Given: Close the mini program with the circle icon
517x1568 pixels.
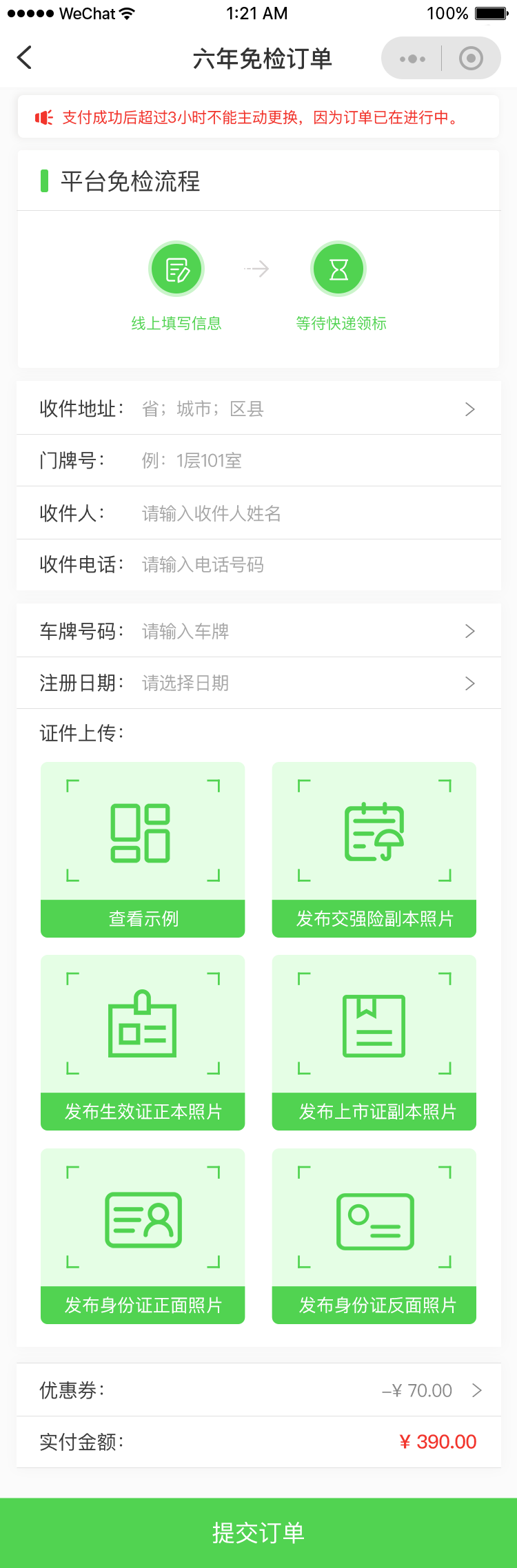Looking at the screenshot, I should pyautogui.click(x=471, y=59).
